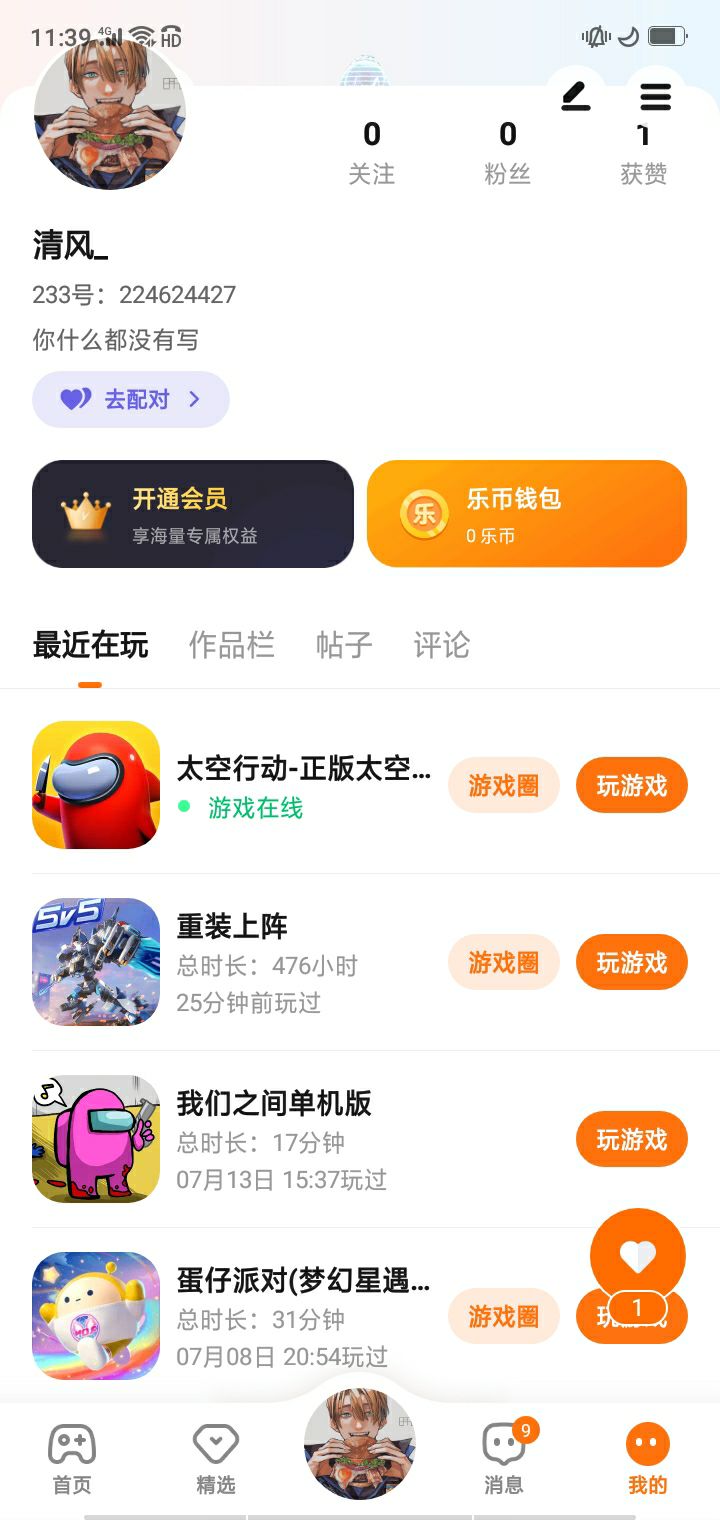The width and height of the screenshot is (720, 1520).
Task: Switch to the 精选 tab
Action: [x=215, y=1459]
